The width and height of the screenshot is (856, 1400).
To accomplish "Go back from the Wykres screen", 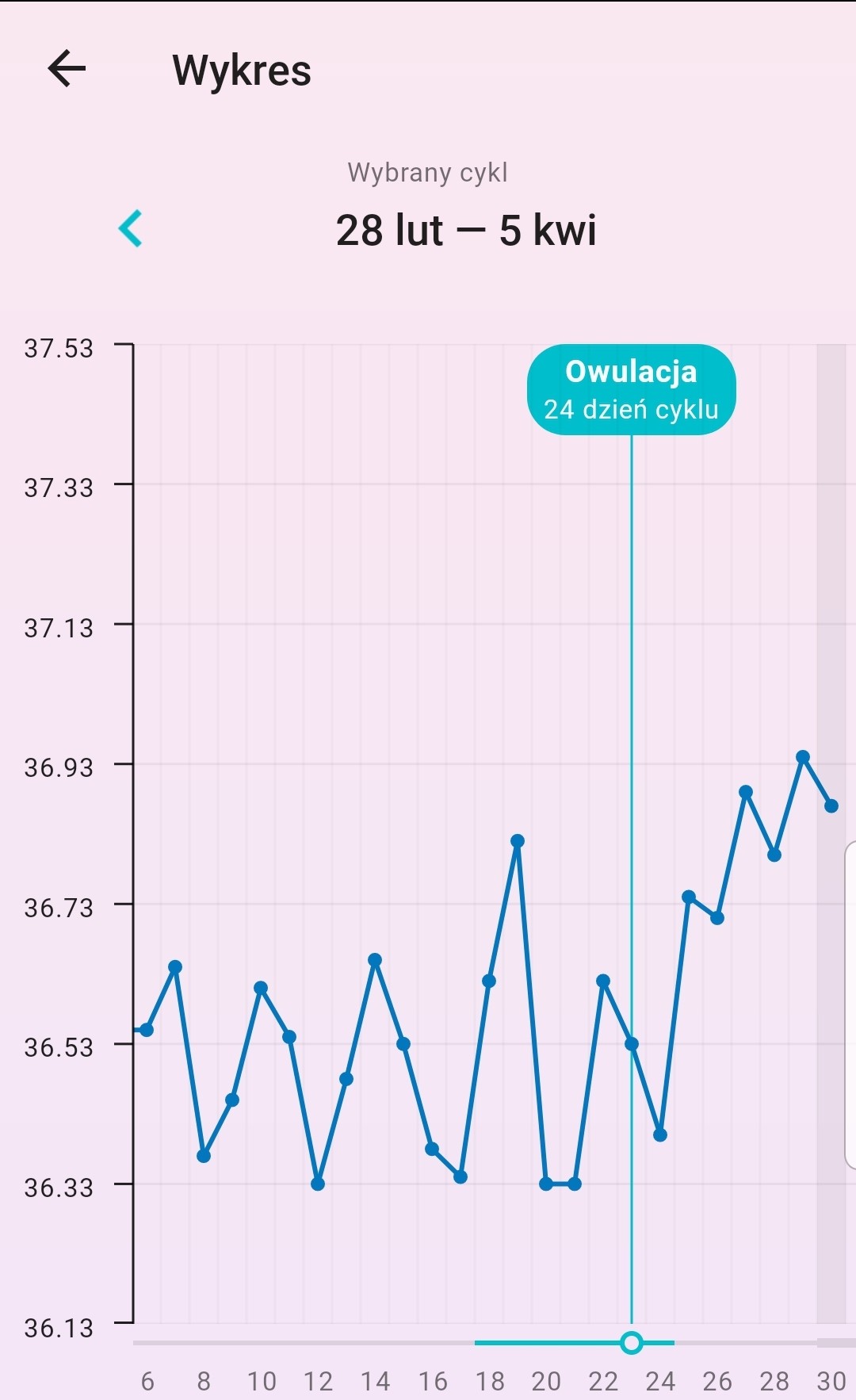I will click(x=67, y=69).
